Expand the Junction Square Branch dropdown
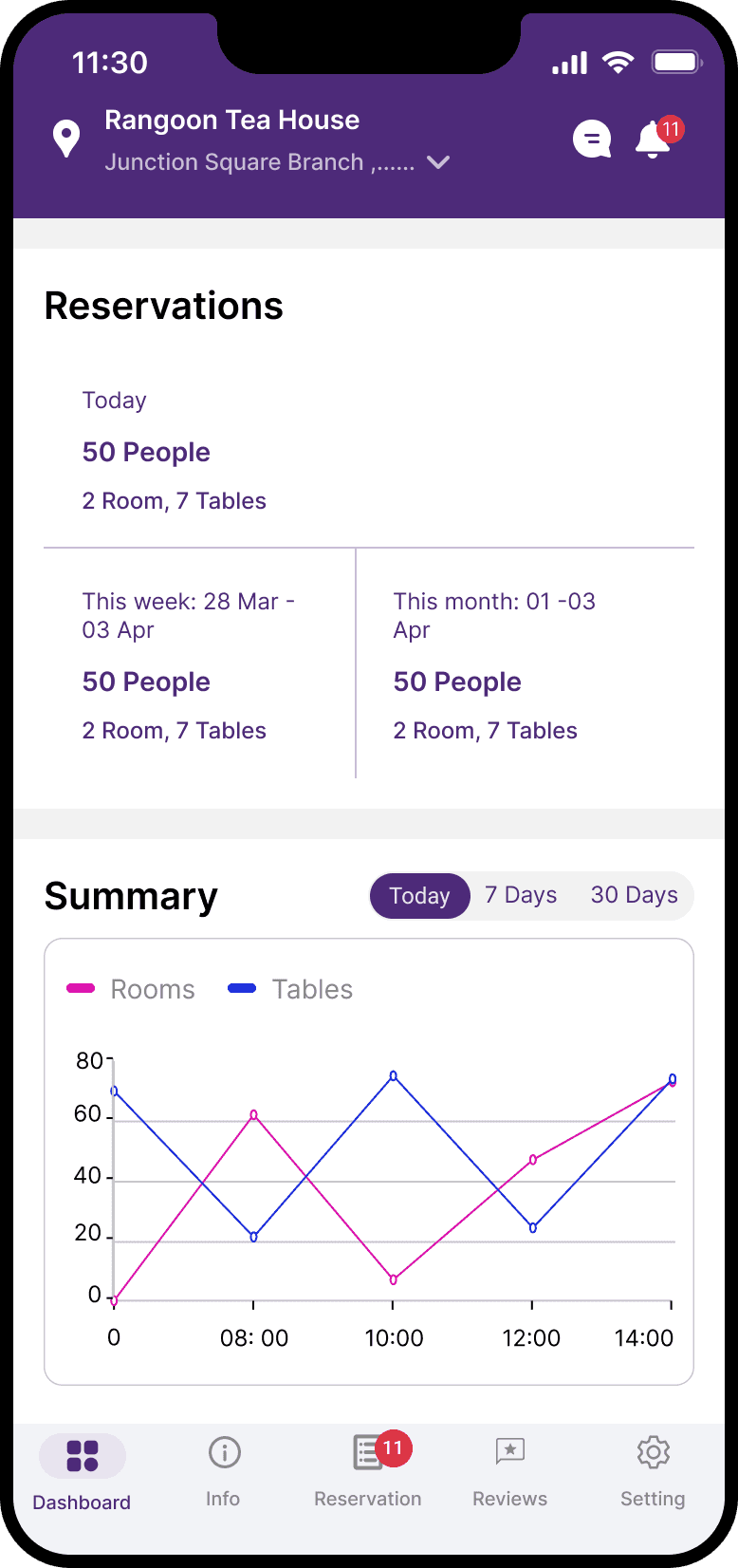The height and width of the screenshot is (1568, 738). click(x=438, y=162)
